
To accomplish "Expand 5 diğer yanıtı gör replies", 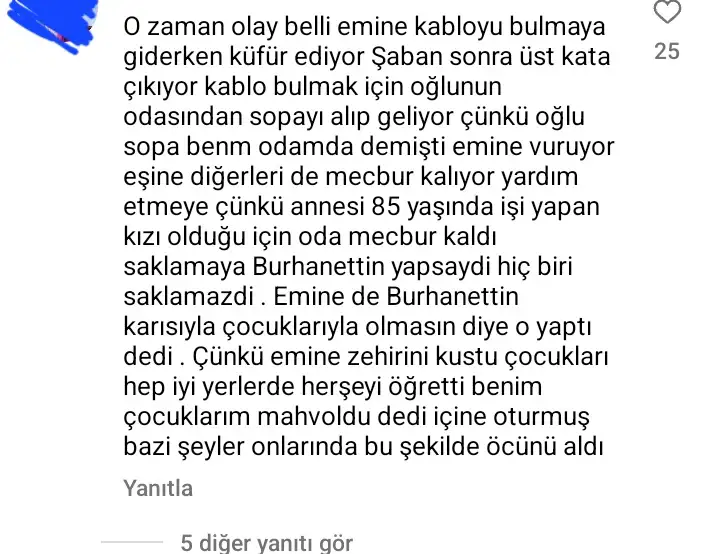I will pos(266,543).
